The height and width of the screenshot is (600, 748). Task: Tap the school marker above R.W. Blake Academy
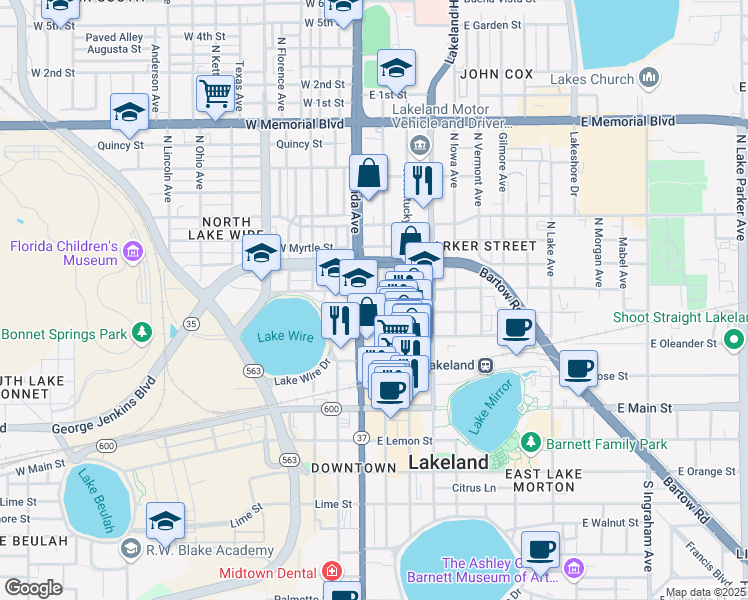point(166,522)
